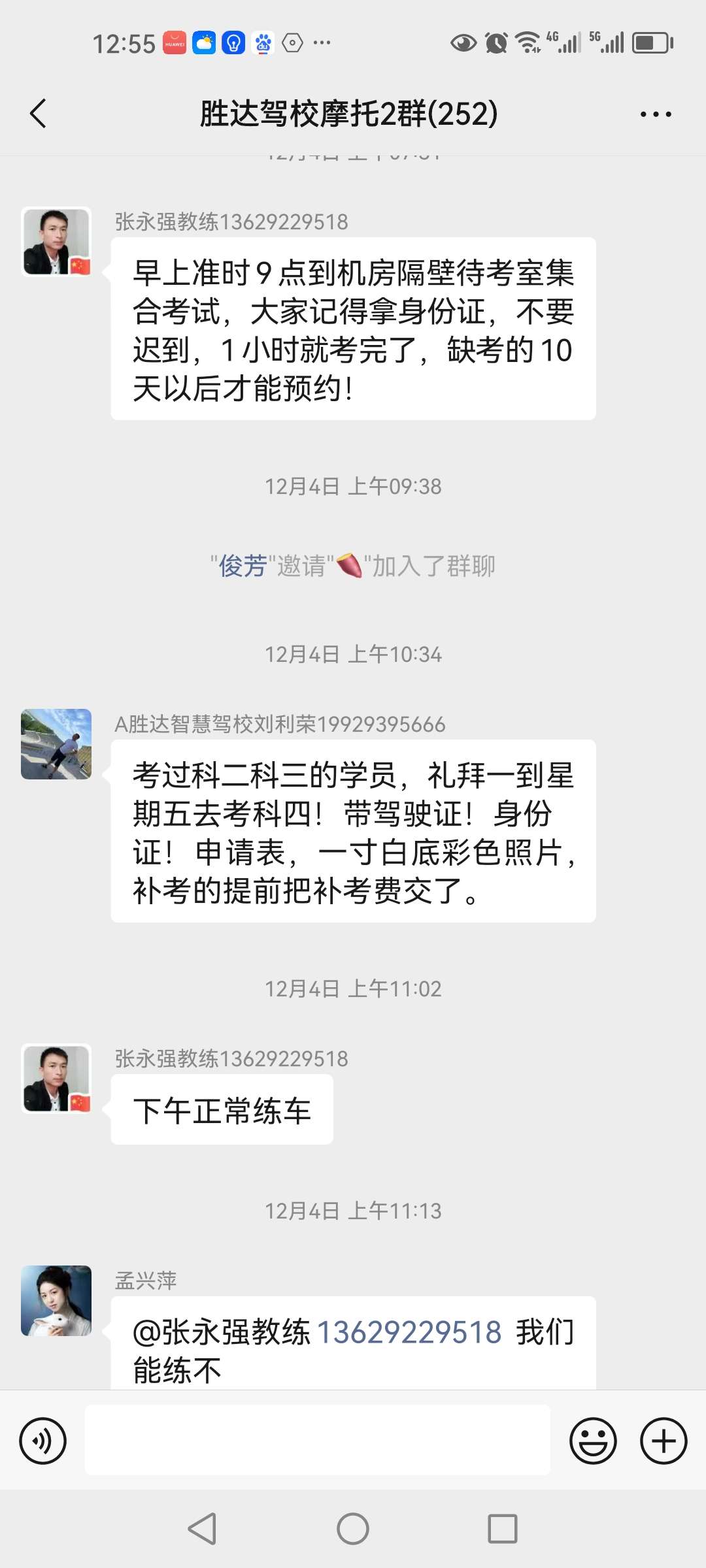Open A胜达智慧驾校刘利荣's avatar
Screen dimensions: 706x1568
coord(56,744)
